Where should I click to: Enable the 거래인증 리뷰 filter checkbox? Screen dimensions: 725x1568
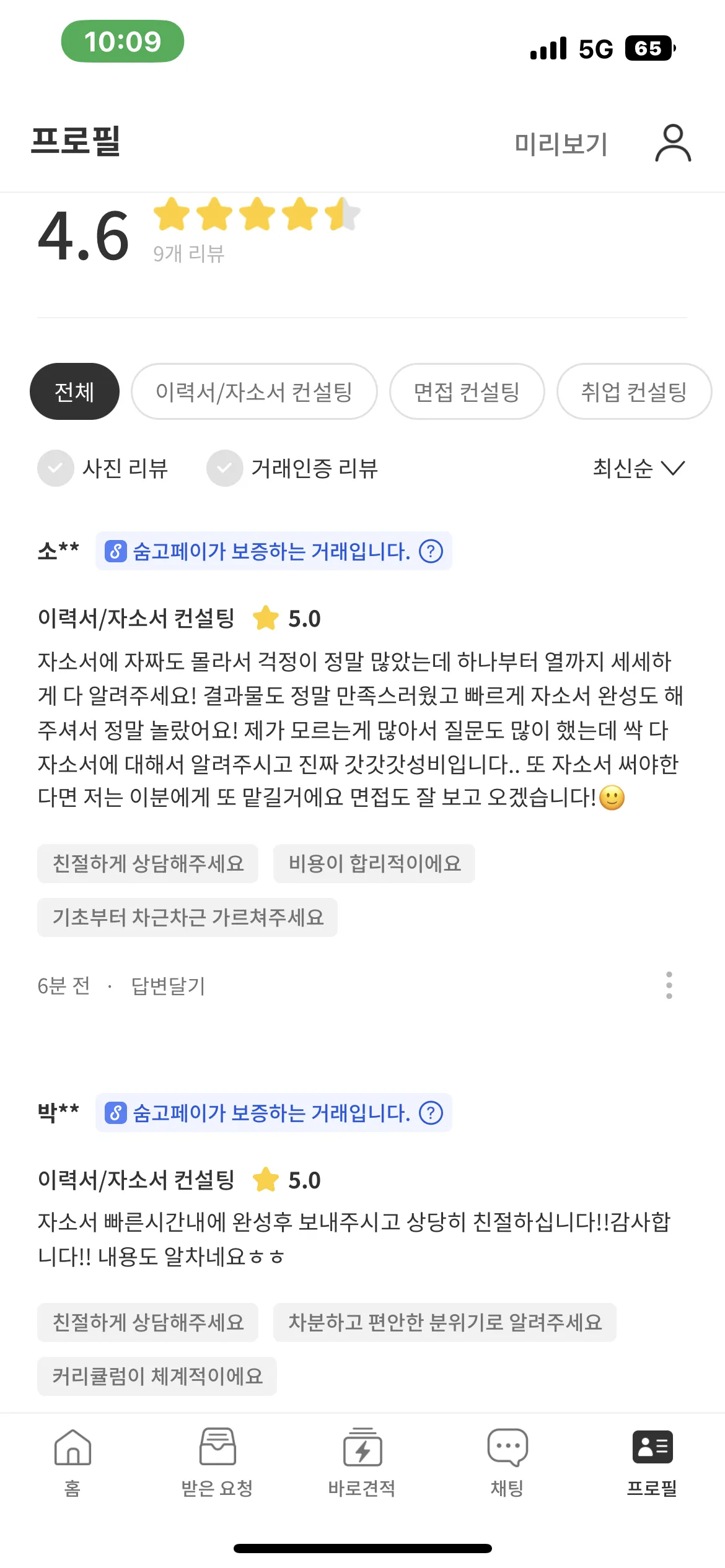[x=225, y=469]
